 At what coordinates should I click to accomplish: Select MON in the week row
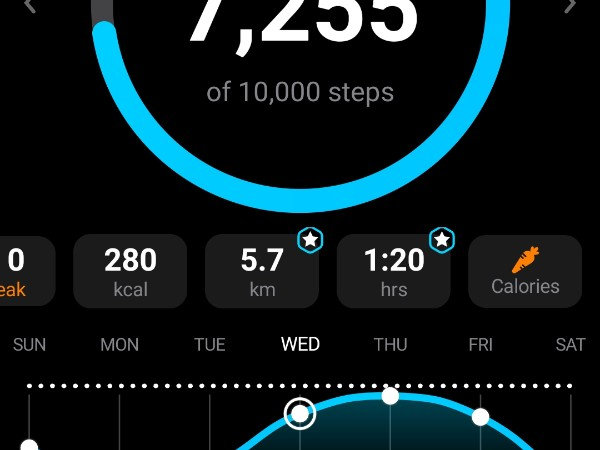(120, 345)
